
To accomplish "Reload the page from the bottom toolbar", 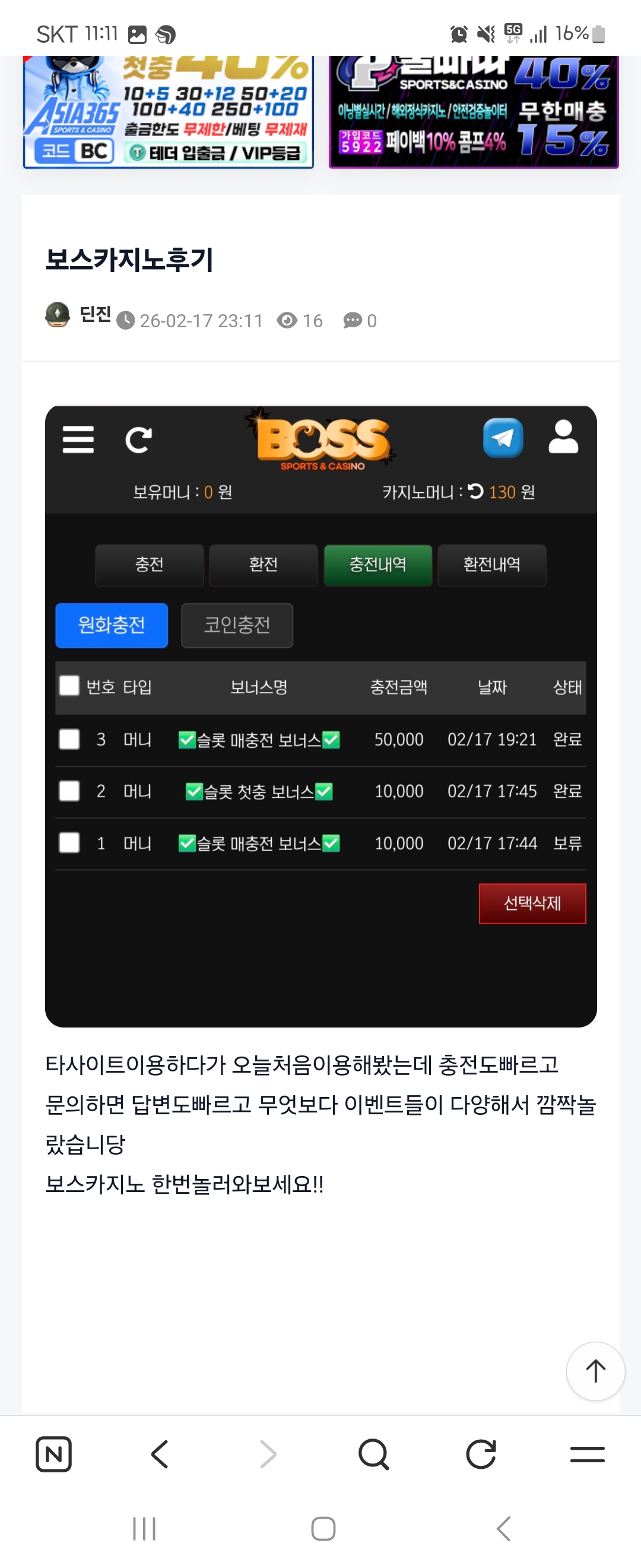I will coord(480,1454).
